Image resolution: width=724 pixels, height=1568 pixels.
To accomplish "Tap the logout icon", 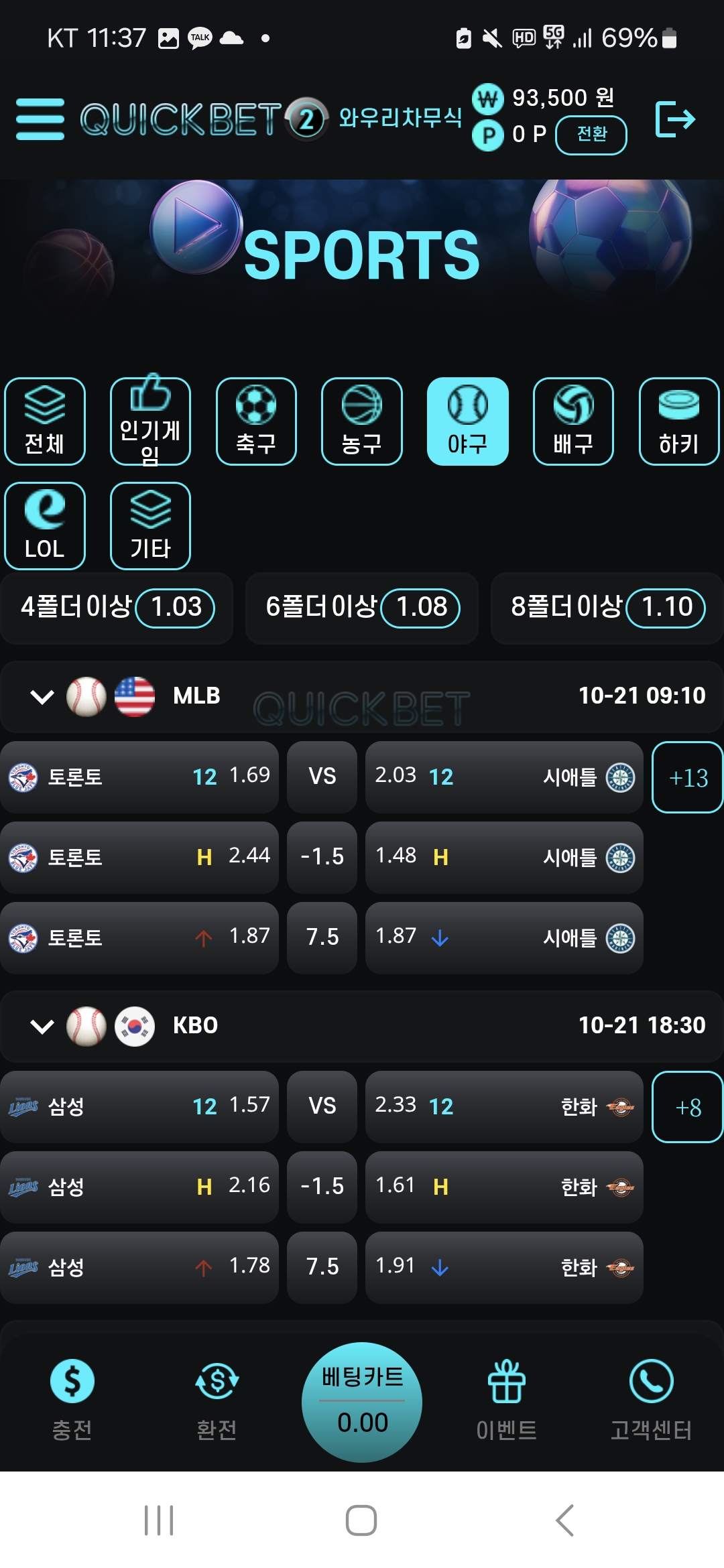I will click(x=674, y=119).
